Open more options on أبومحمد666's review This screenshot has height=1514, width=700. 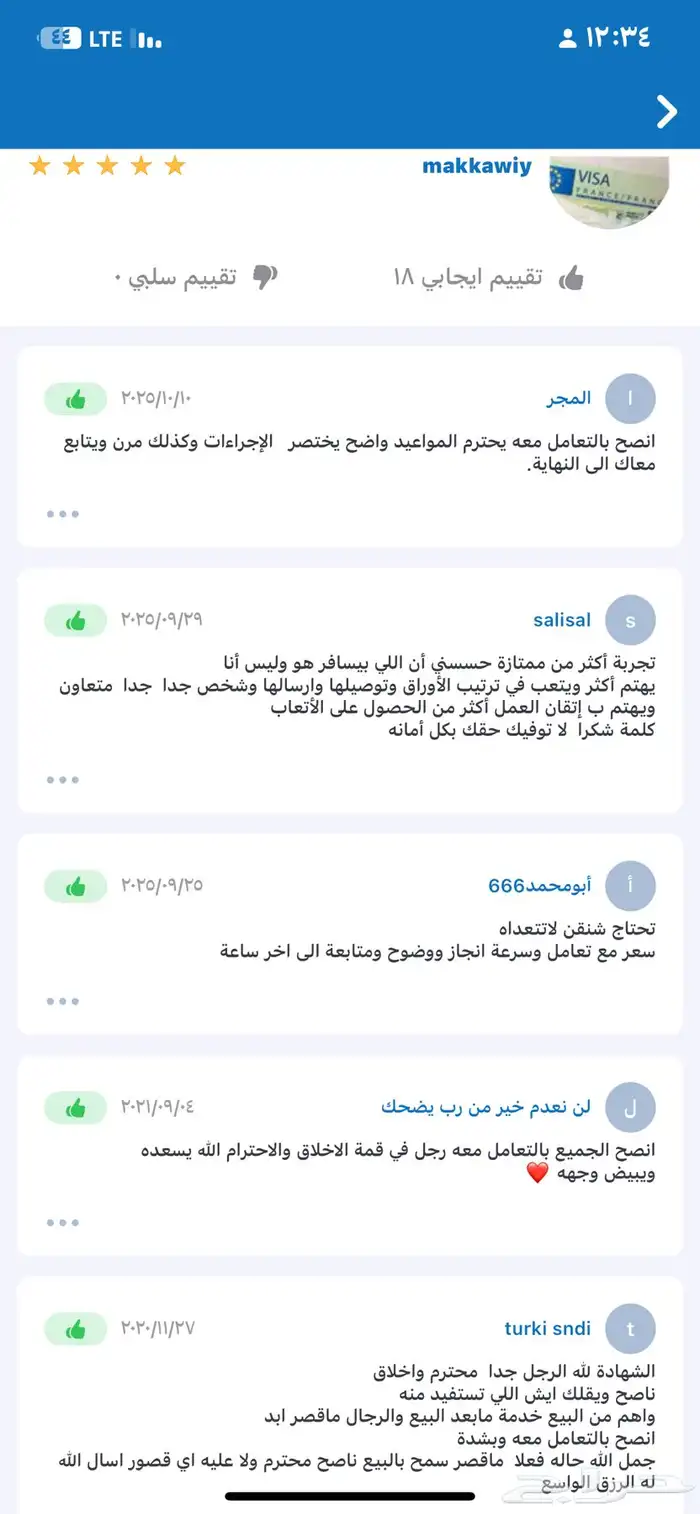click(x=62, y=1001)
